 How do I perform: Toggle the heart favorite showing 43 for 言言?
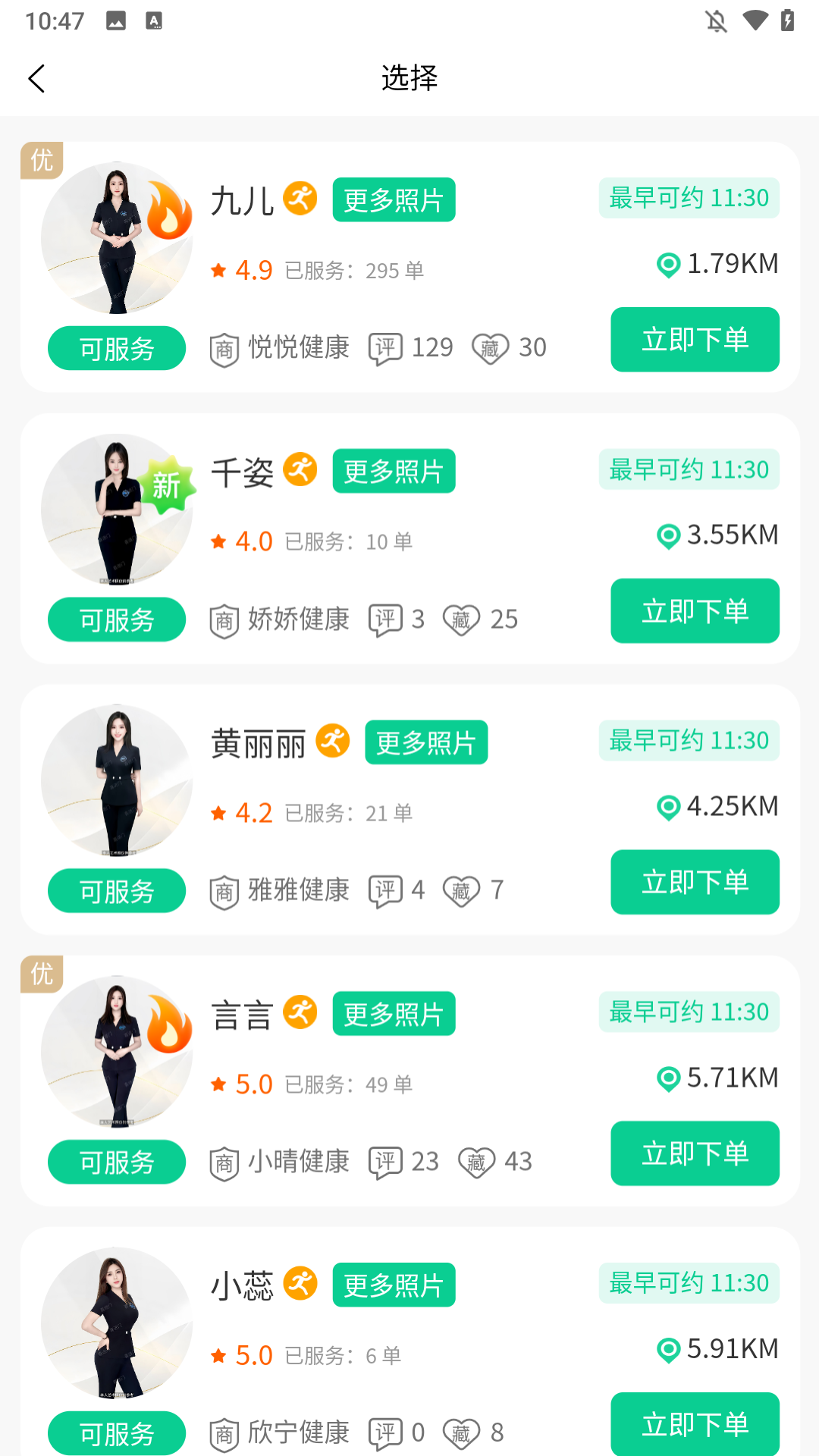477,1162
